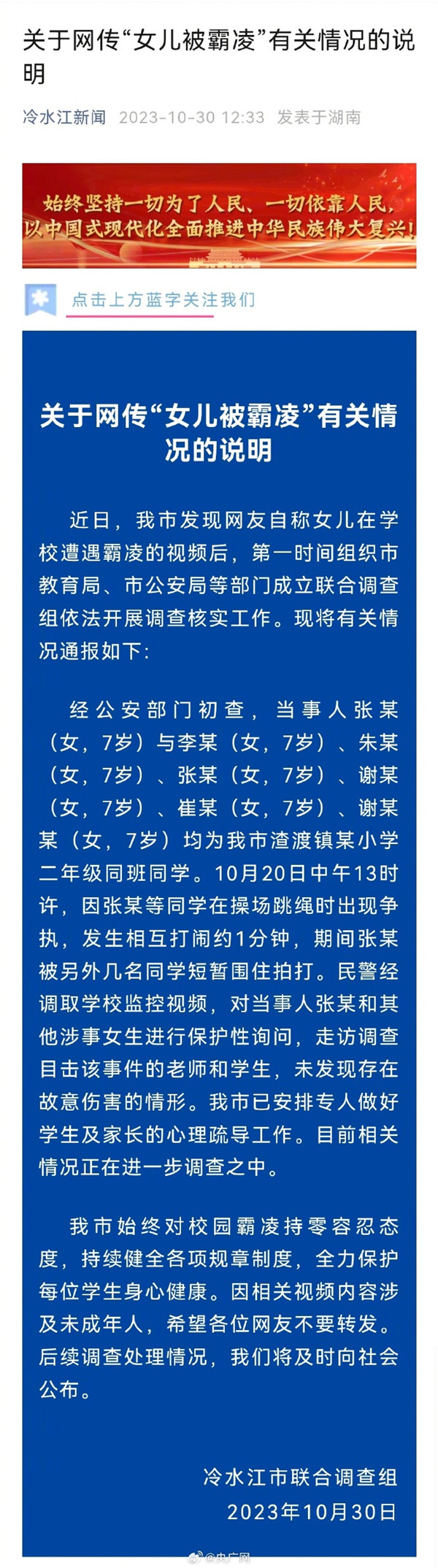Open the 冷水江新闻 account link

click(64, 118)
